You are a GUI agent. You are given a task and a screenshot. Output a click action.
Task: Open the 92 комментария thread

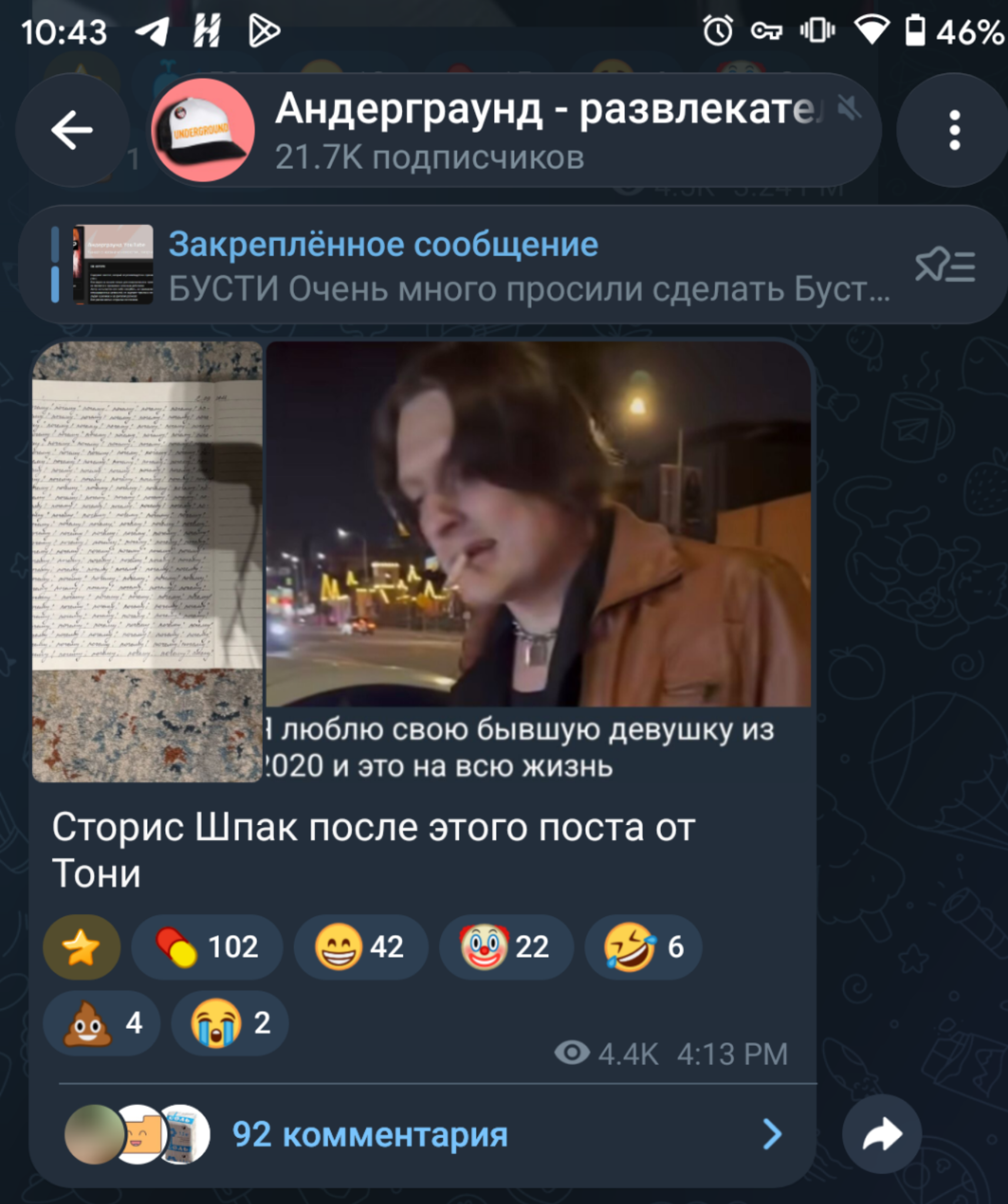pyautogui.click(x=423, y=1134)
